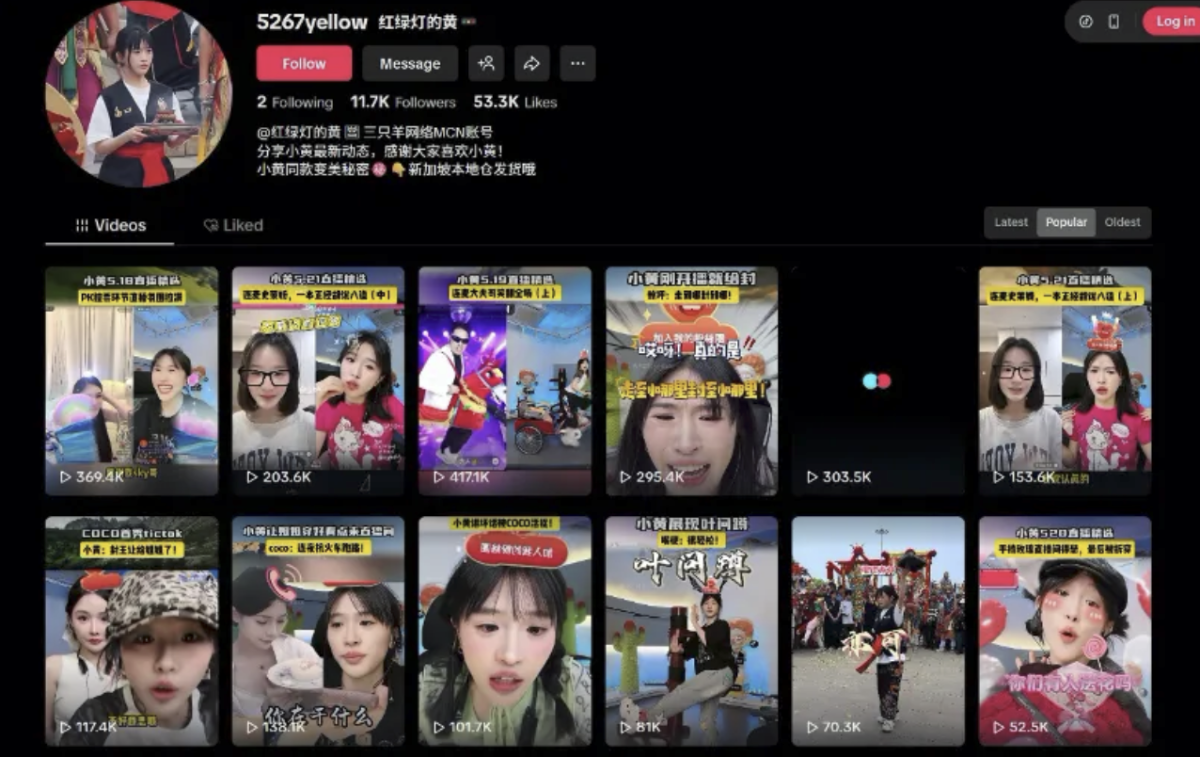
Task: Switch to the Liked tab
Action: click(233, 225)
